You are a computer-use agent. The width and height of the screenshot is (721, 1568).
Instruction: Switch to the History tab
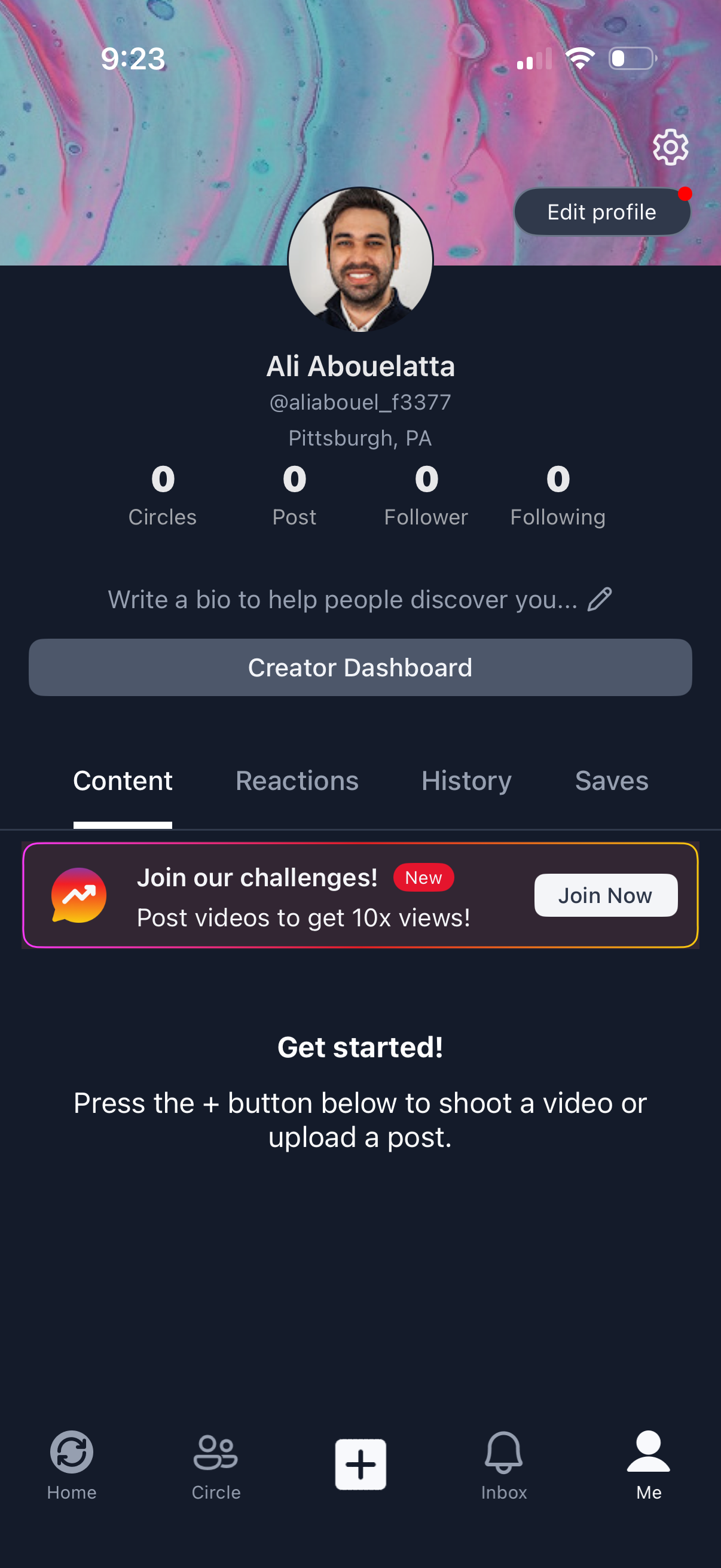click(x=466, y=780)
